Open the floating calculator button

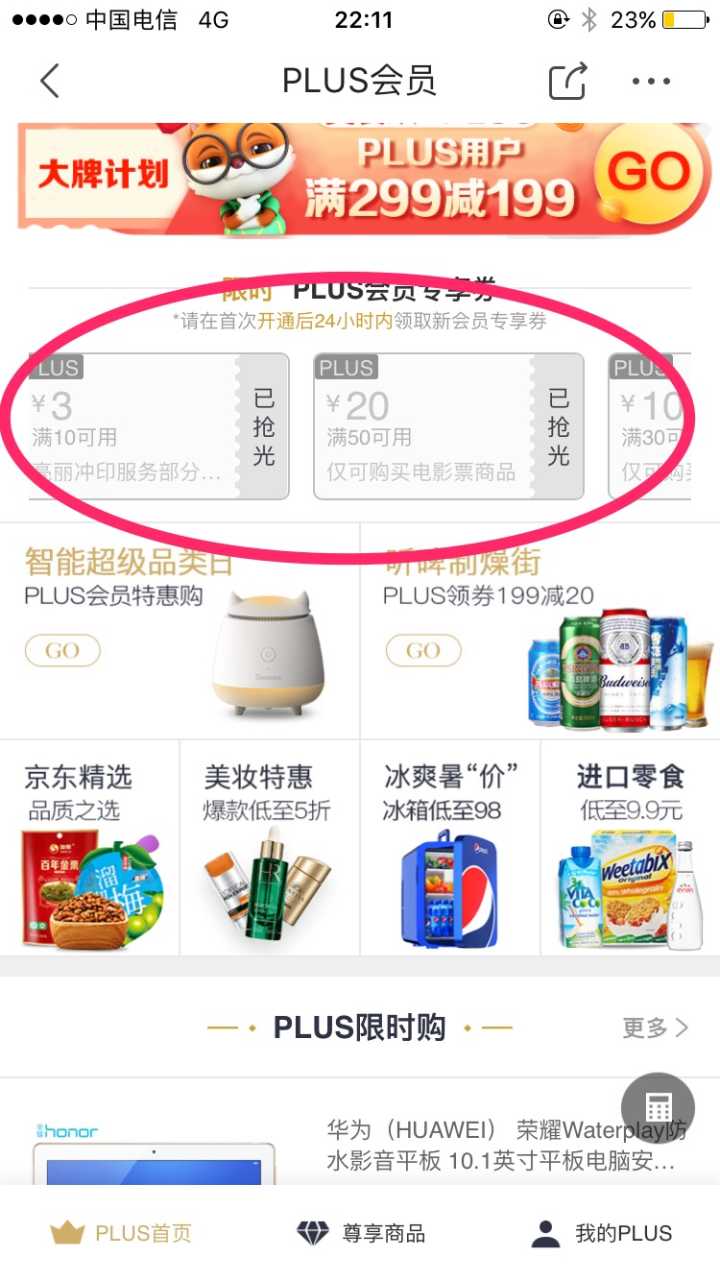coord(657,1109)
